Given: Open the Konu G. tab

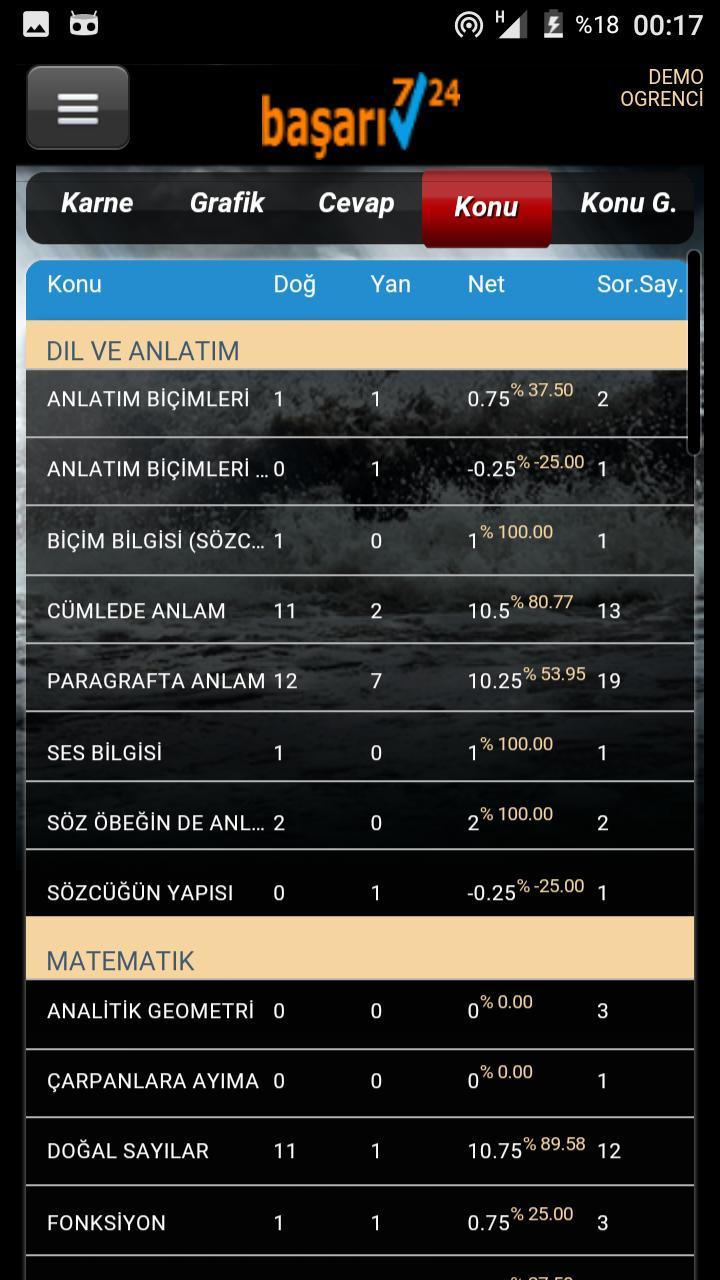Looking at the screenshot, I should pyautogui.click(x=628, y=203).
